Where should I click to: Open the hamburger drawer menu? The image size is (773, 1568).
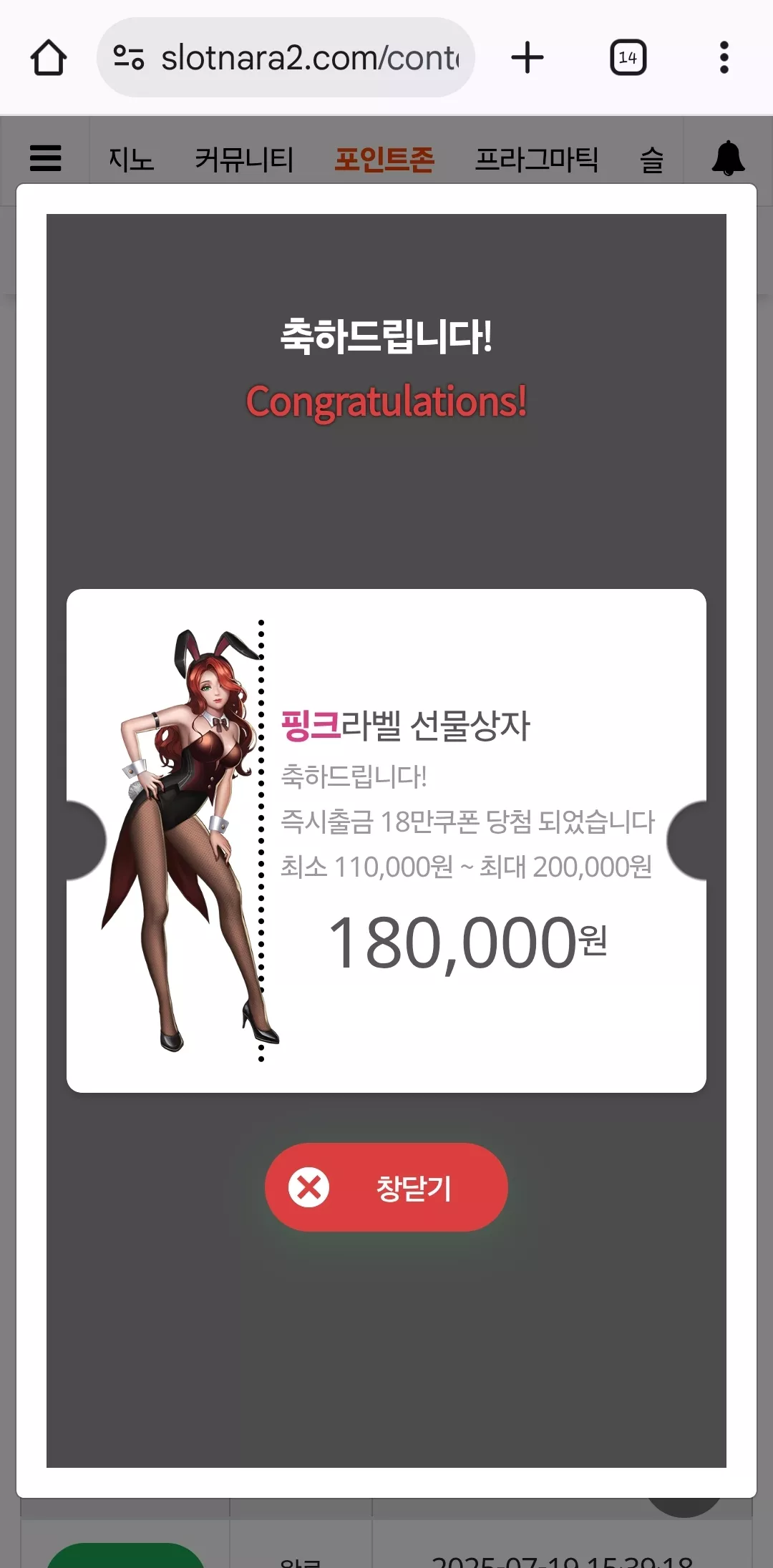click(46, 158)
